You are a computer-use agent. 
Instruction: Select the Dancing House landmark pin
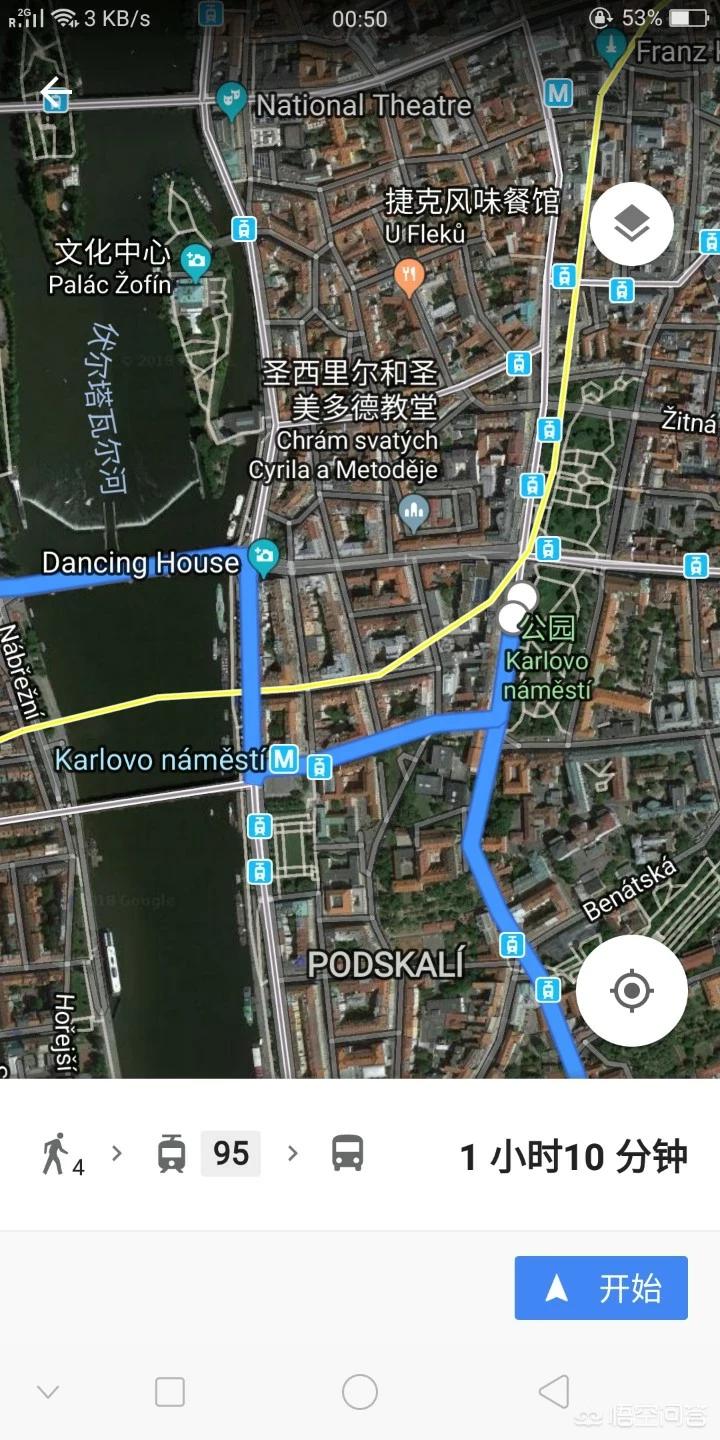(x=264, y=556)
